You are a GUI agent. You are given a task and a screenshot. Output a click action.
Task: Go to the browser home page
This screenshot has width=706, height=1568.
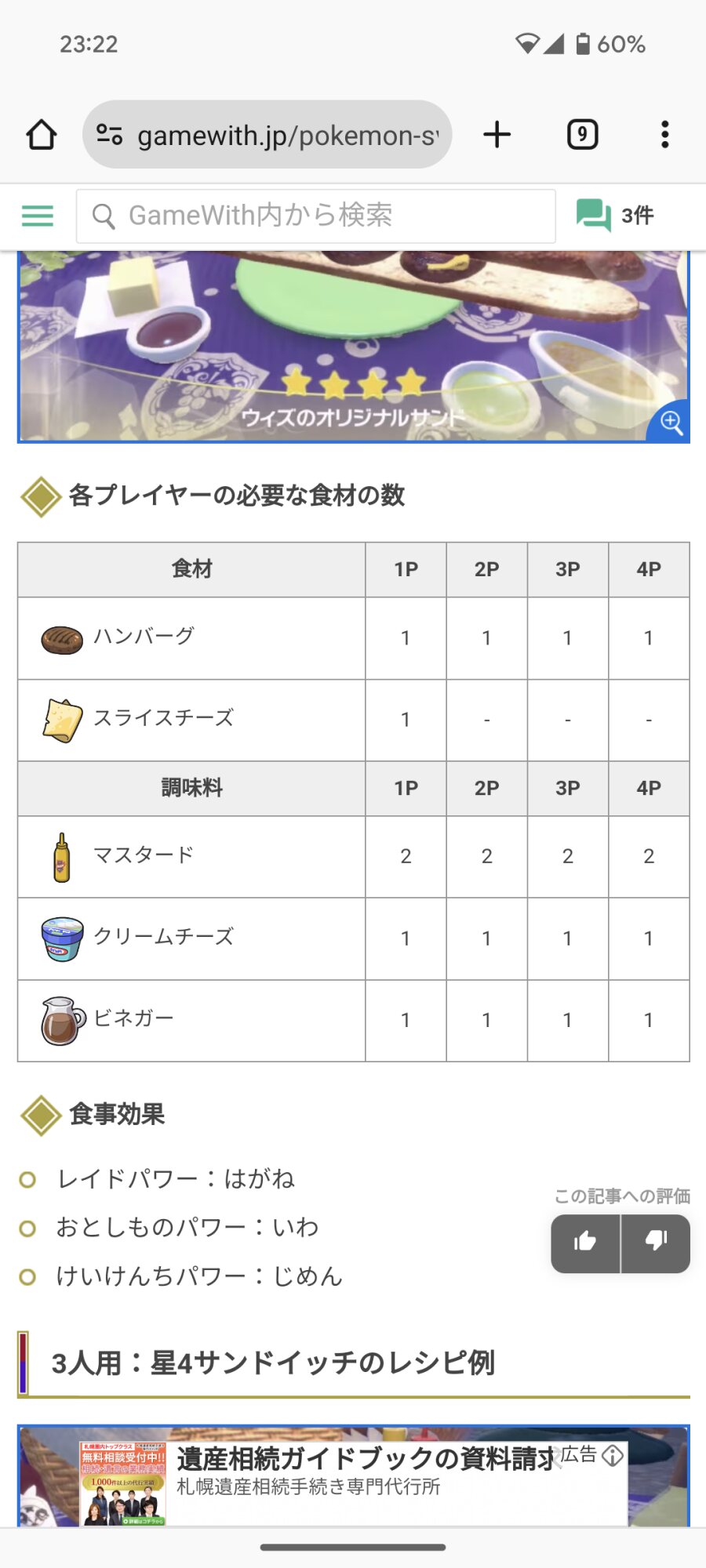pyautogui.click(x=42, y=135)
